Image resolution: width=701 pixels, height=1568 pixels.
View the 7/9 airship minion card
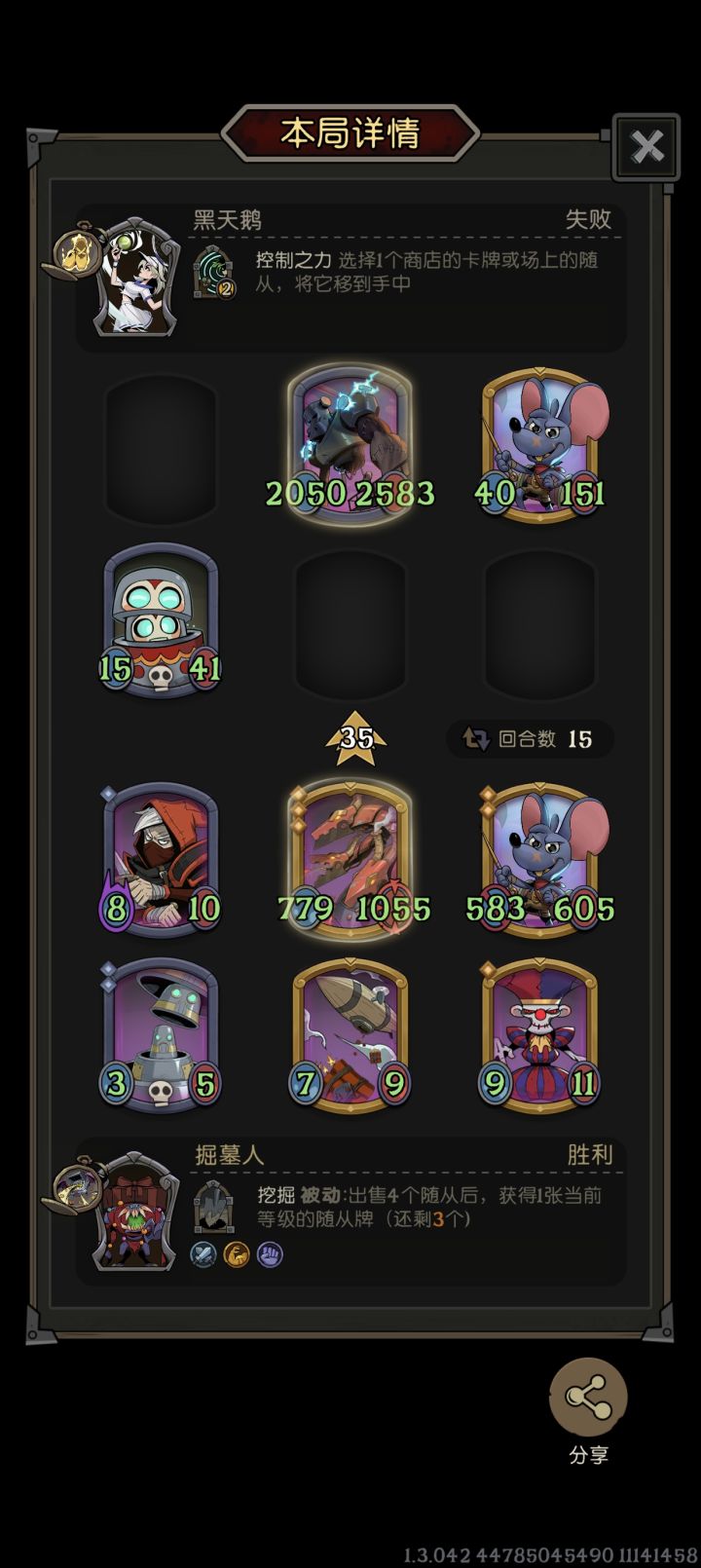[x=350, y=1035]
